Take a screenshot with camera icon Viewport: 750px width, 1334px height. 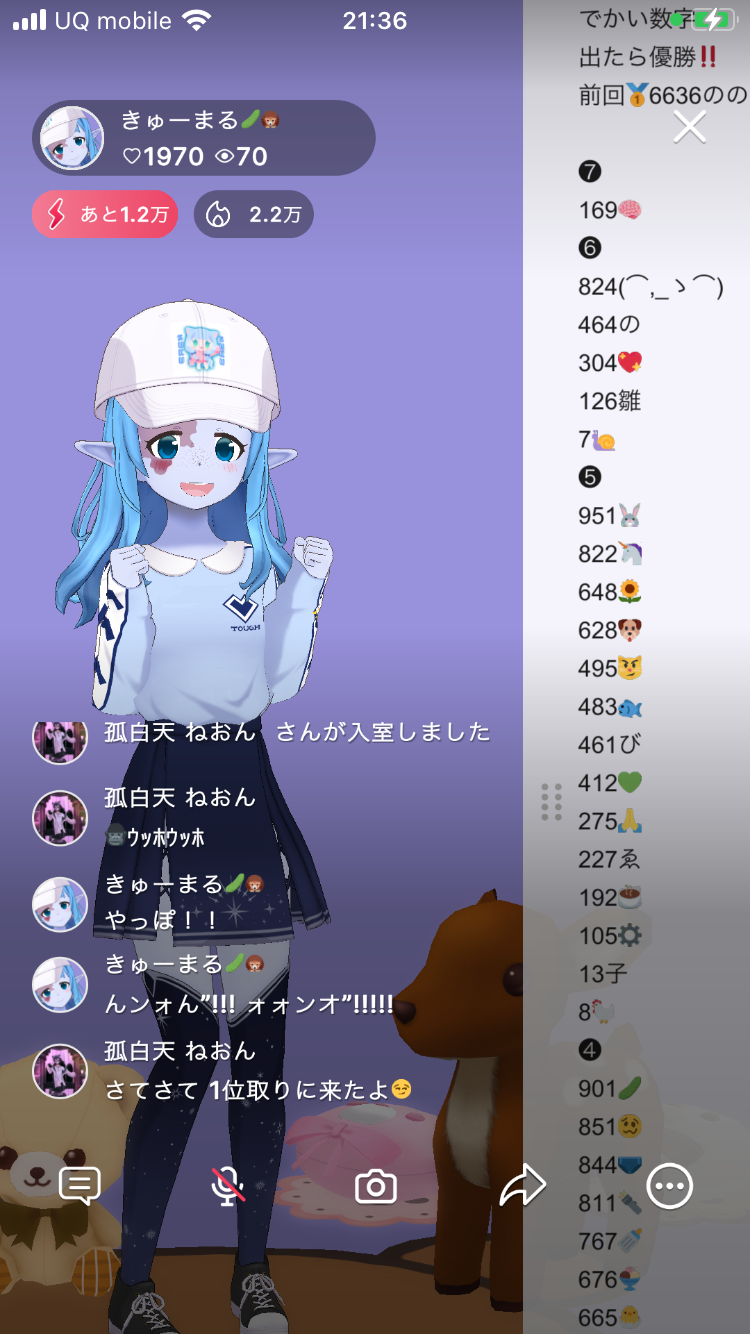pyautogui.click(x=376, y=1187)
